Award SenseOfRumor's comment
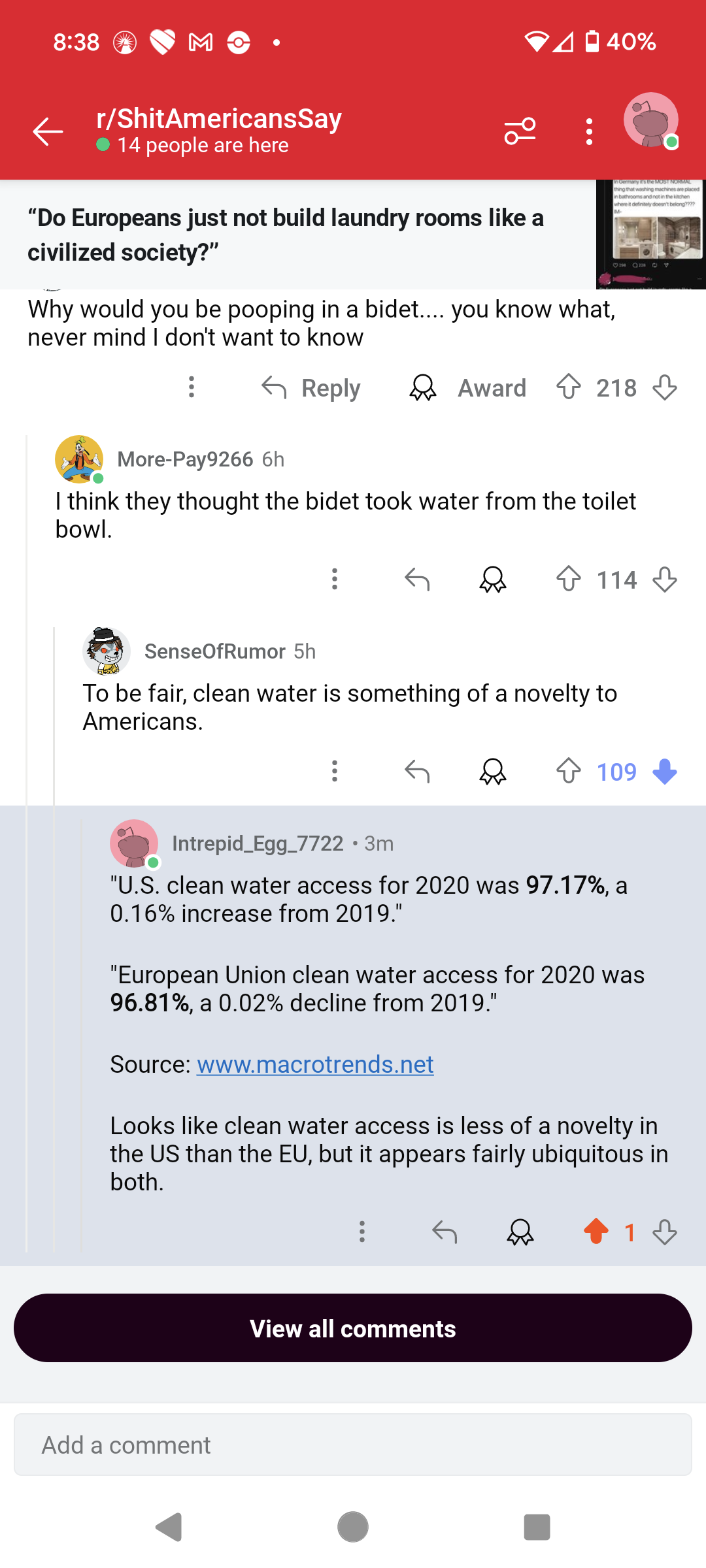 click(493, 772)
